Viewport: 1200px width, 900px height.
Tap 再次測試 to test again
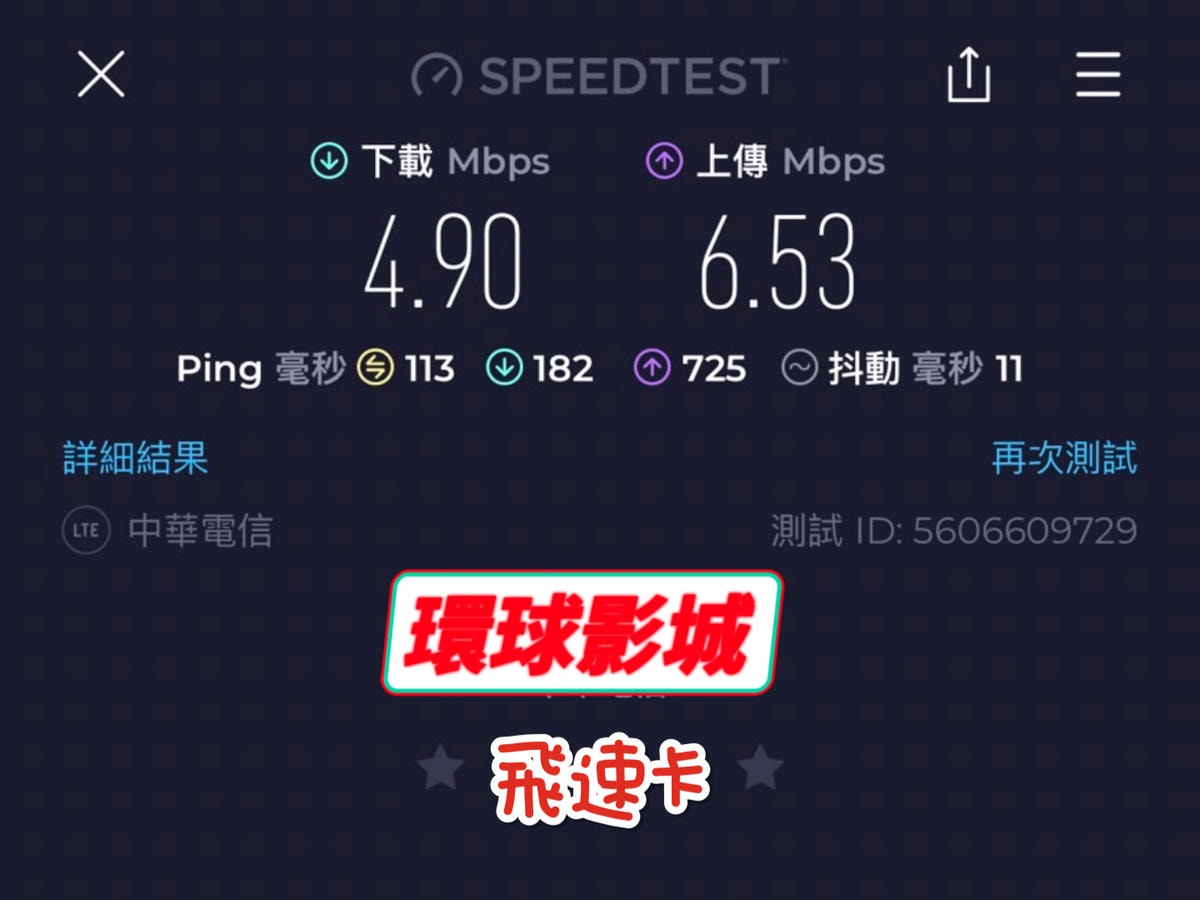1064,458
